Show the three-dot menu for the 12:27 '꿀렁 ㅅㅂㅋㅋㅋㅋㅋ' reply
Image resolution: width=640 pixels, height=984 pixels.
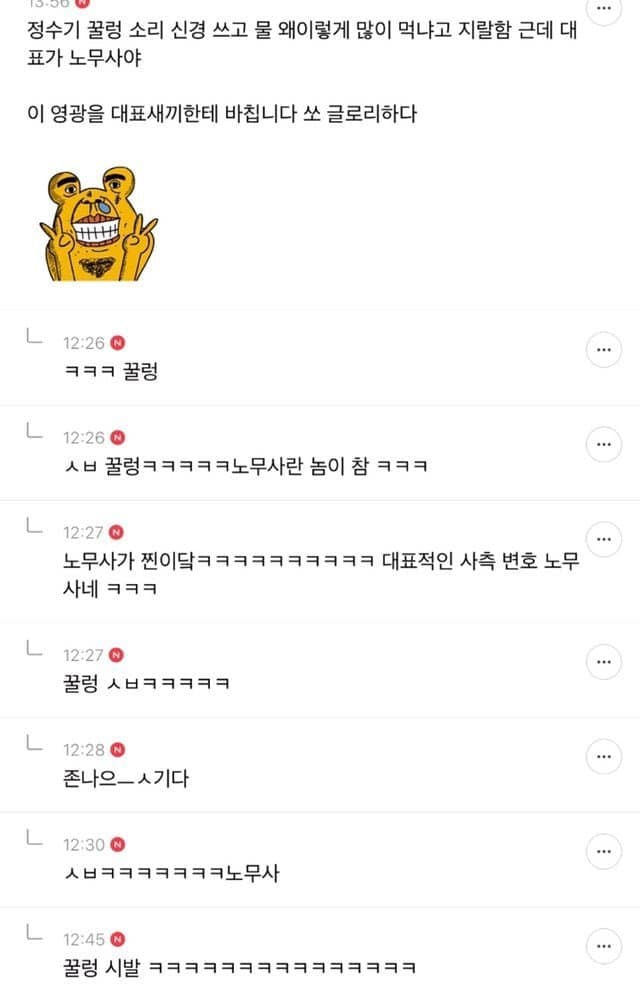603,662
